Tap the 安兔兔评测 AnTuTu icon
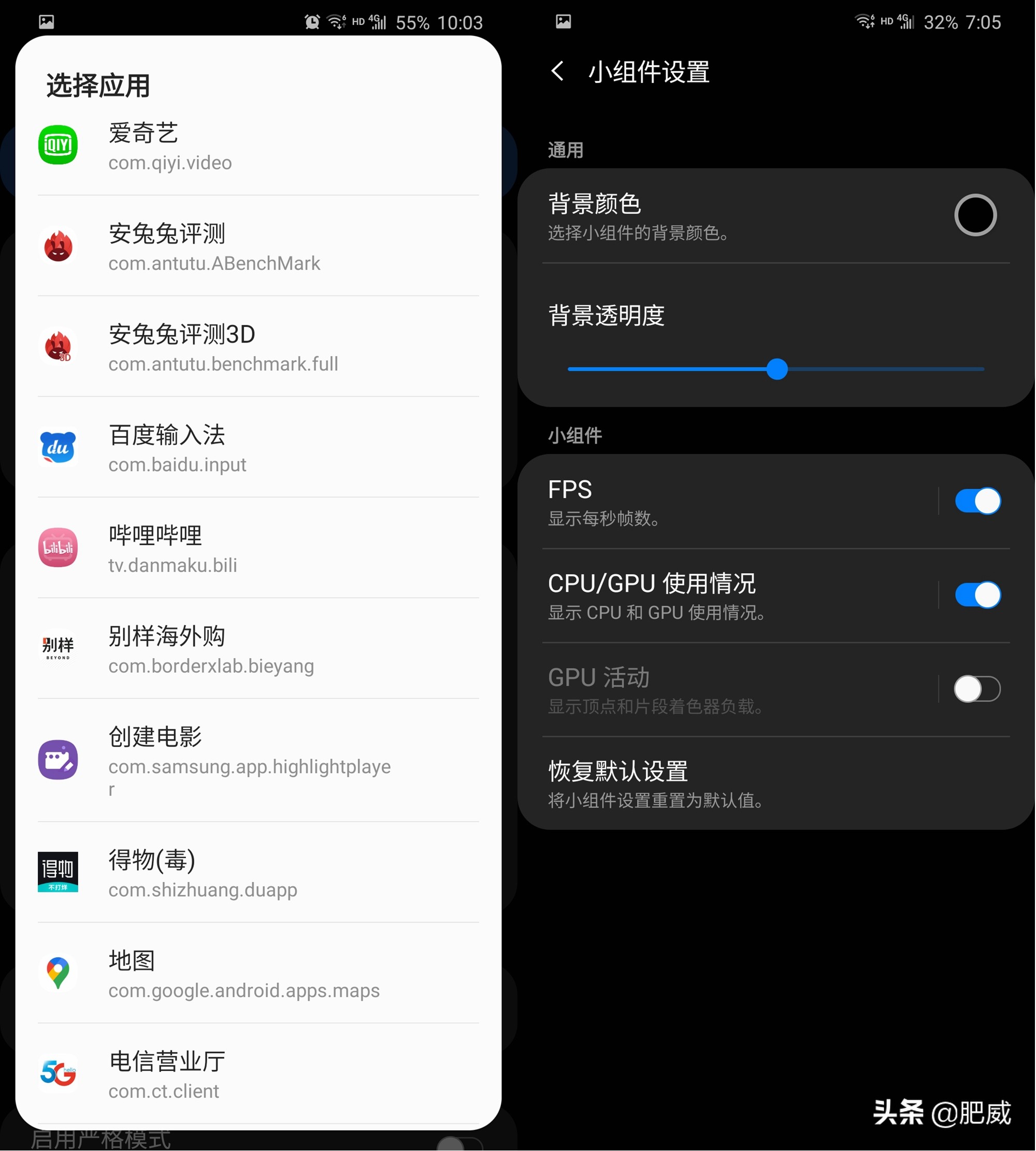This screenshot has height=1151, width=1036. click(x=57, y=246)
